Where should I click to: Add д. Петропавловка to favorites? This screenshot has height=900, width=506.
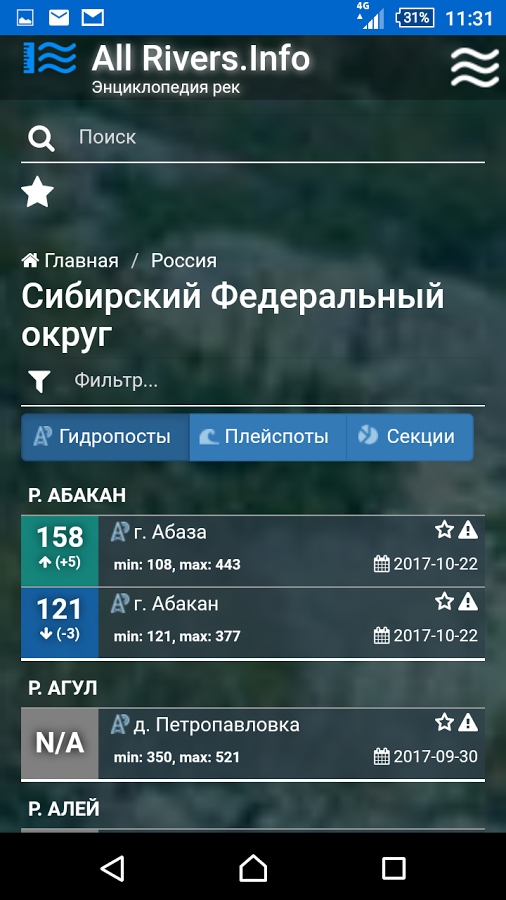[x=444, y=723]
